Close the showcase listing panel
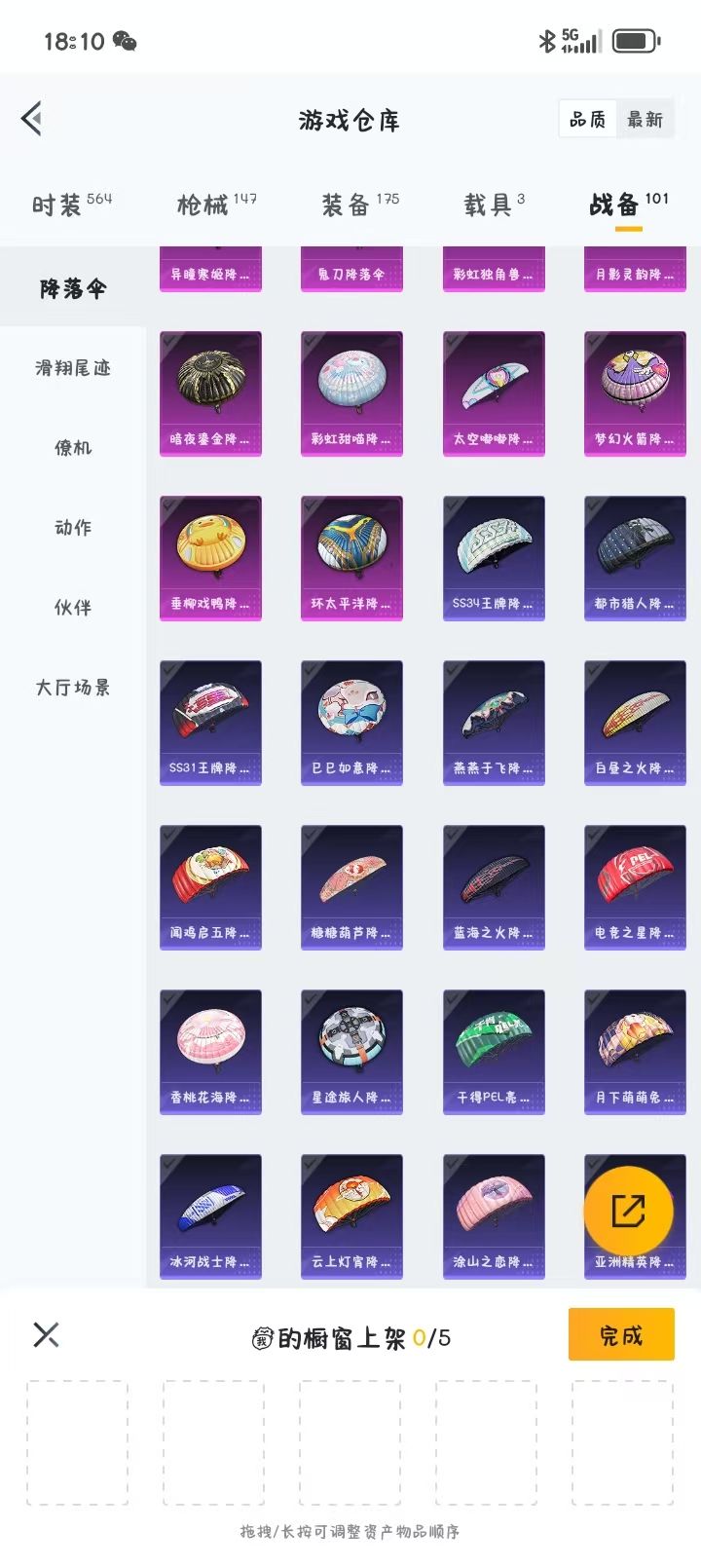 (46, 1334)
